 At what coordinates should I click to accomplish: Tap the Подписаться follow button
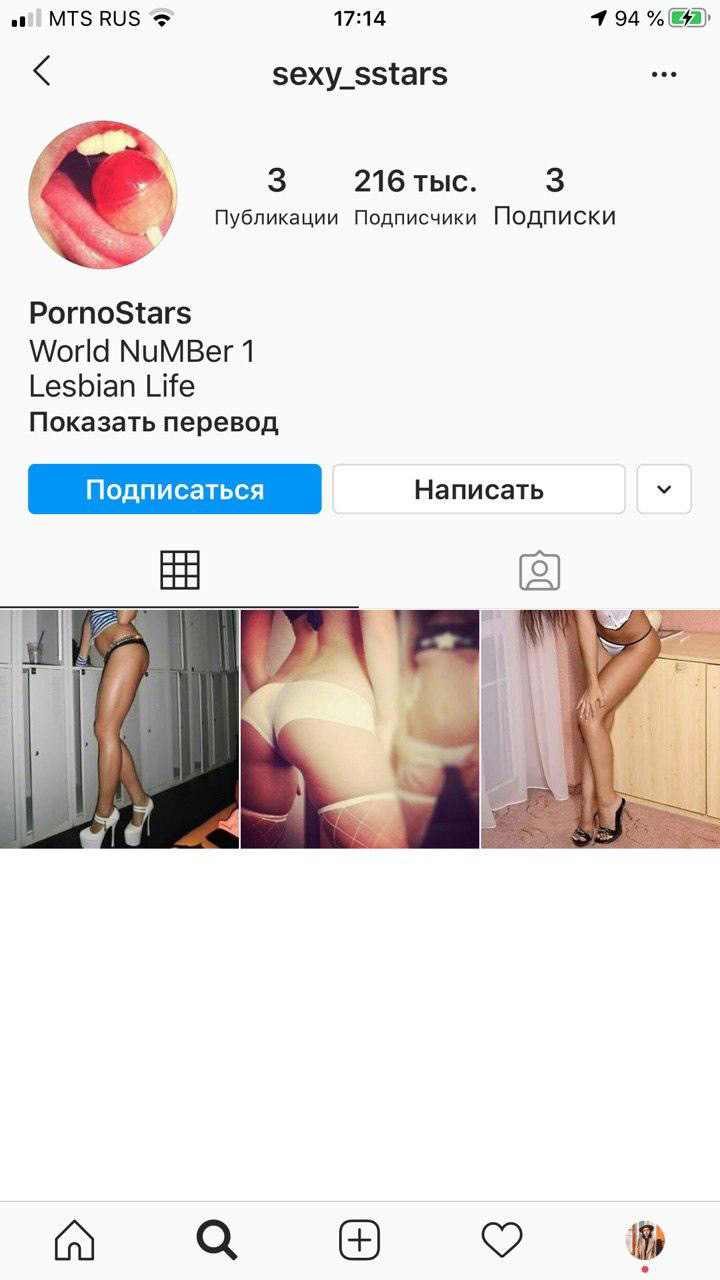[x=175, y=489]
